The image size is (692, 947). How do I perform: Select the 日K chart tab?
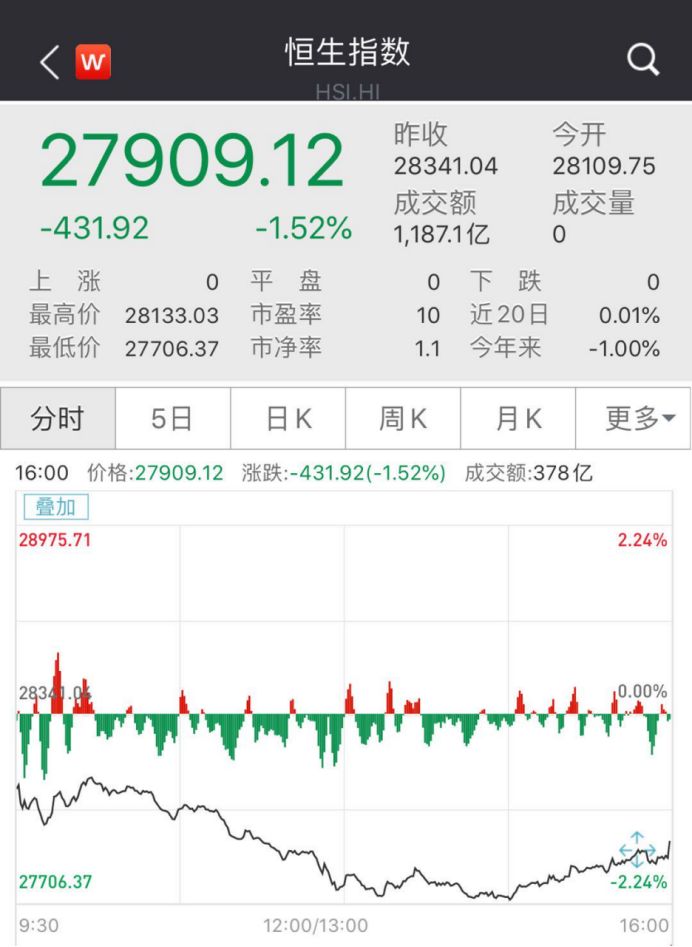pyautogui.click(x=288, y=419)
